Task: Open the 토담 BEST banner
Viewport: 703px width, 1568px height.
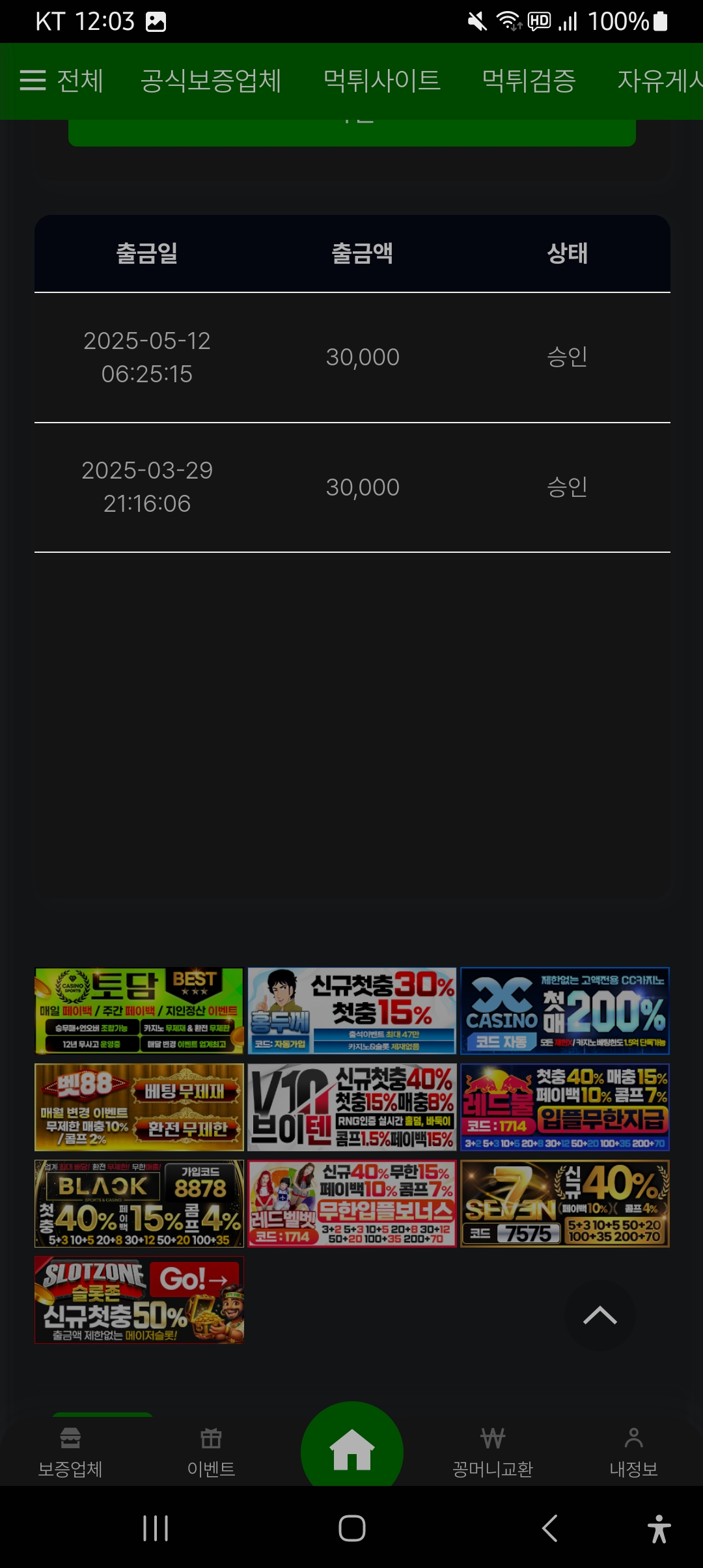Action: [139, 1011]
